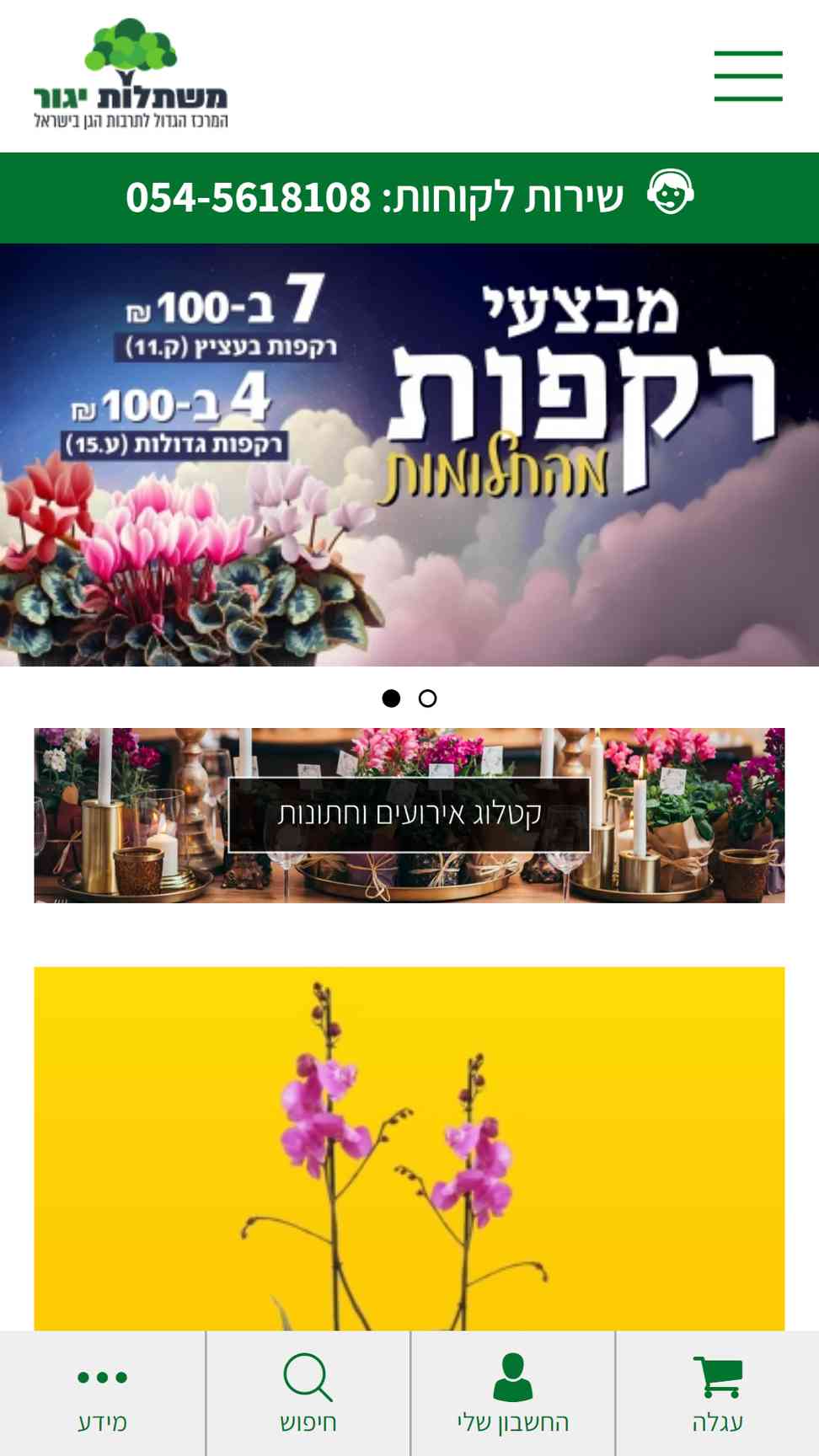Open the hamburger menu
Image resolution: width=819 pixels, height=1456 pixels.
pyautogui.click(x=748, y=76)
